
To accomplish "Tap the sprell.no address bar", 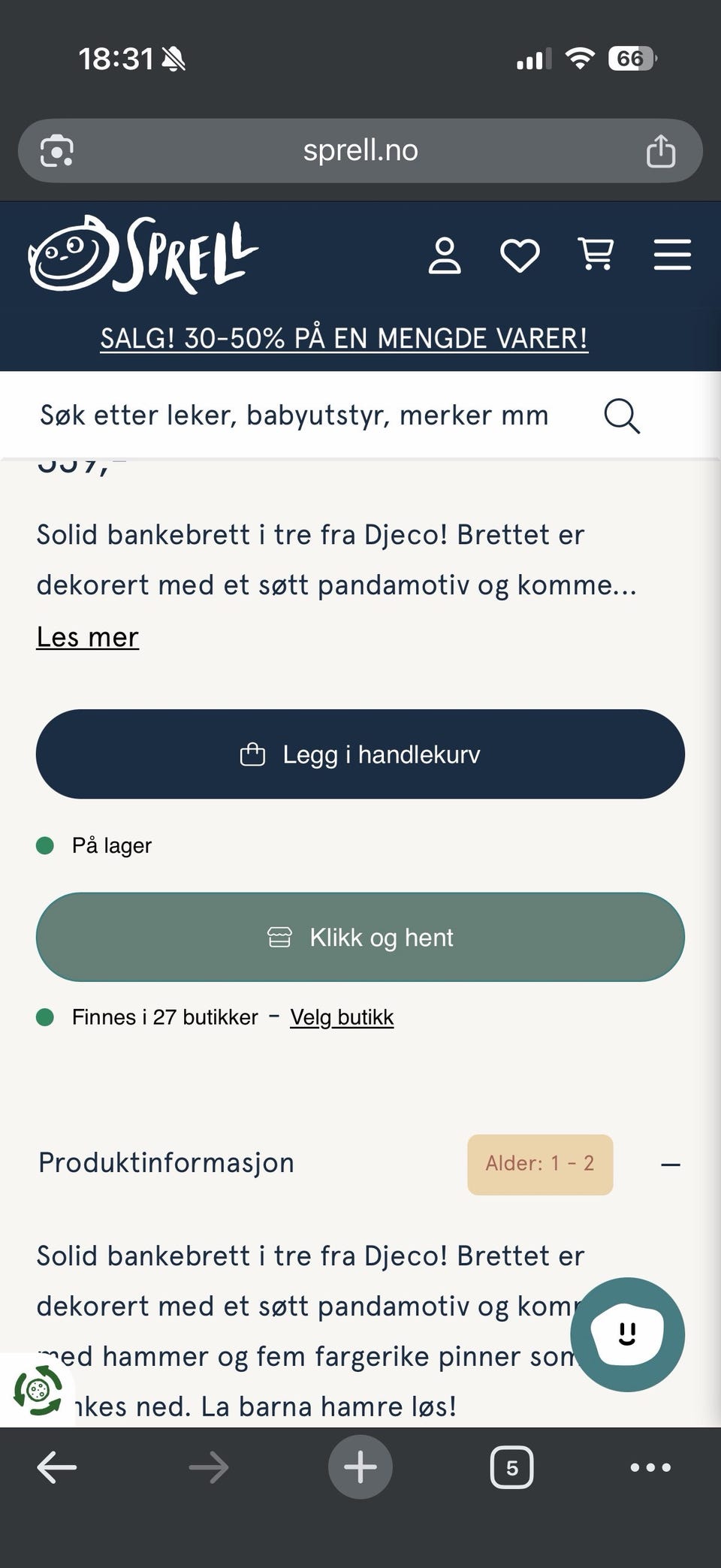I will [360, 150].
